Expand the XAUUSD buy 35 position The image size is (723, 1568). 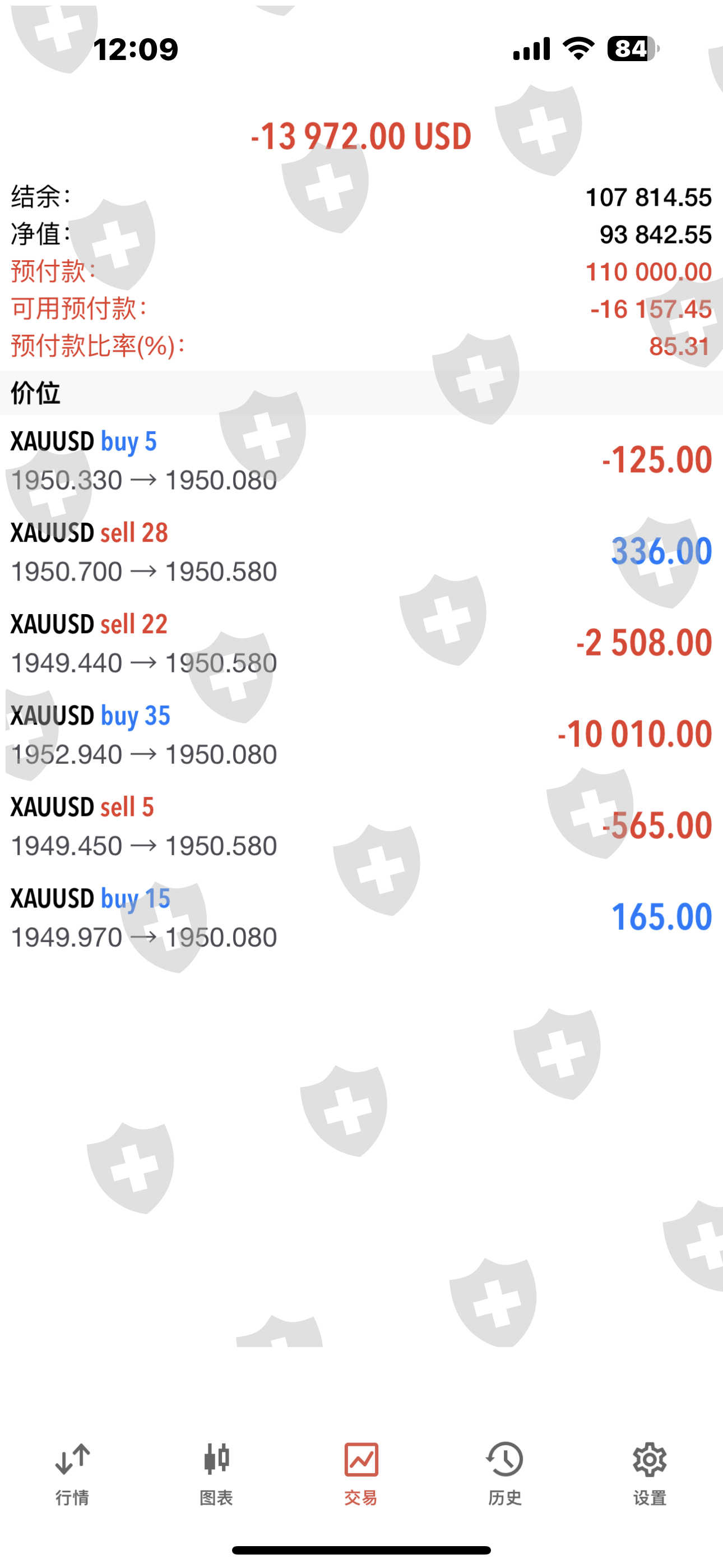click(361, 735)
